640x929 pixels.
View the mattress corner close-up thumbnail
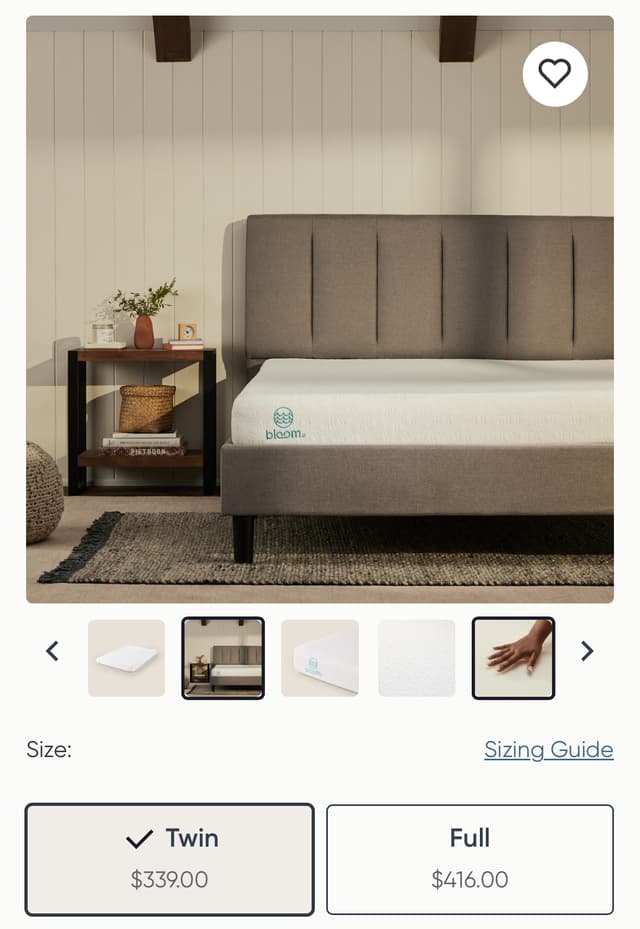point(320,658)
